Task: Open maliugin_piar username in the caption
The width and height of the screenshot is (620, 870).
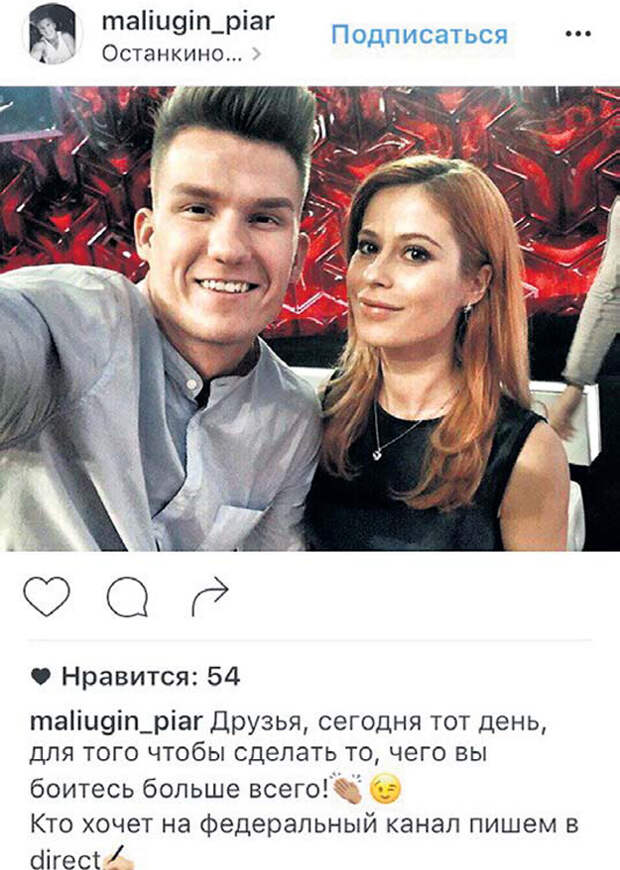Action: (x=118, y=723)
